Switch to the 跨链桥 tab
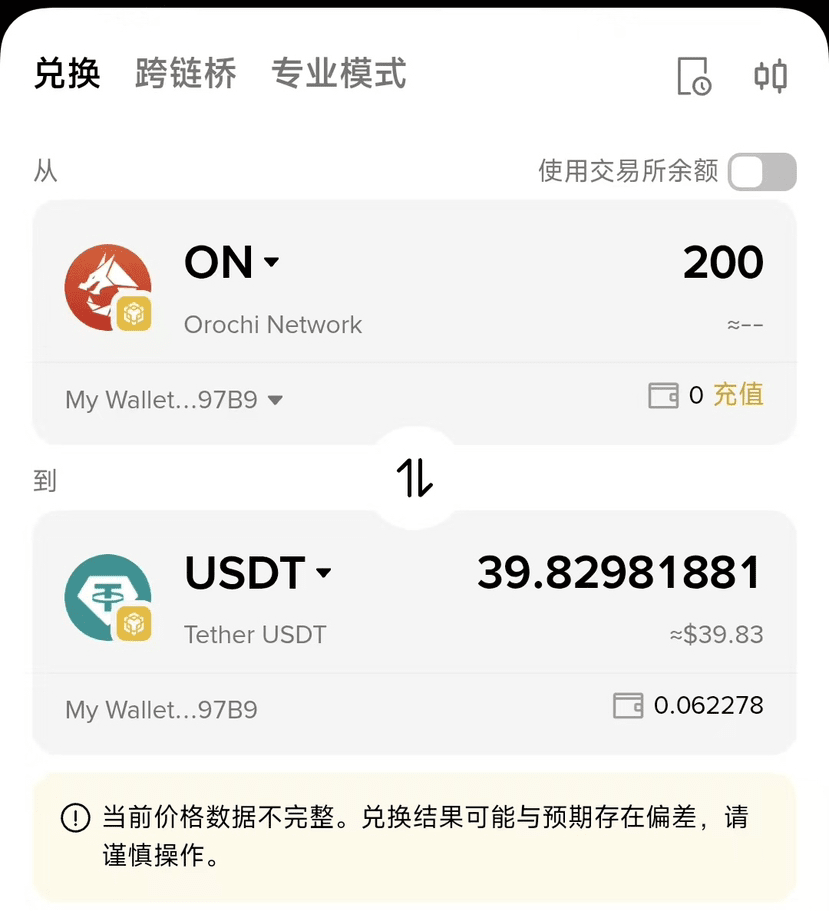Image resolution: width=829 pixels, height=911 pixels. [185, 74]
